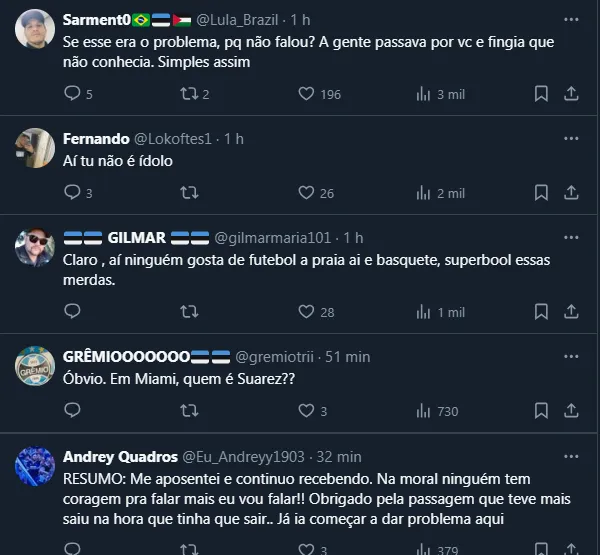The image size is (600, 555).
Task: Reply to GILMAR's tweet
Action: click(x=71, y=312)
